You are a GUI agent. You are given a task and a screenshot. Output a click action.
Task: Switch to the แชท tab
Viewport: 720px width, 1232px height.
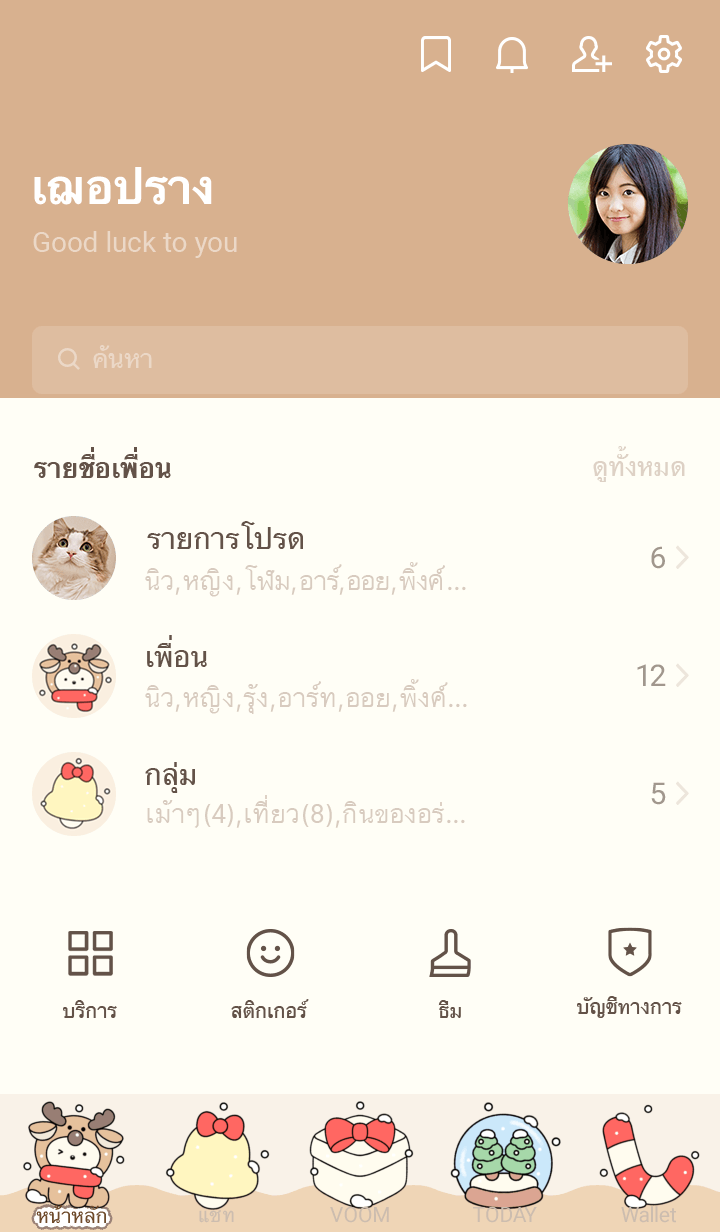point(216,1165)
